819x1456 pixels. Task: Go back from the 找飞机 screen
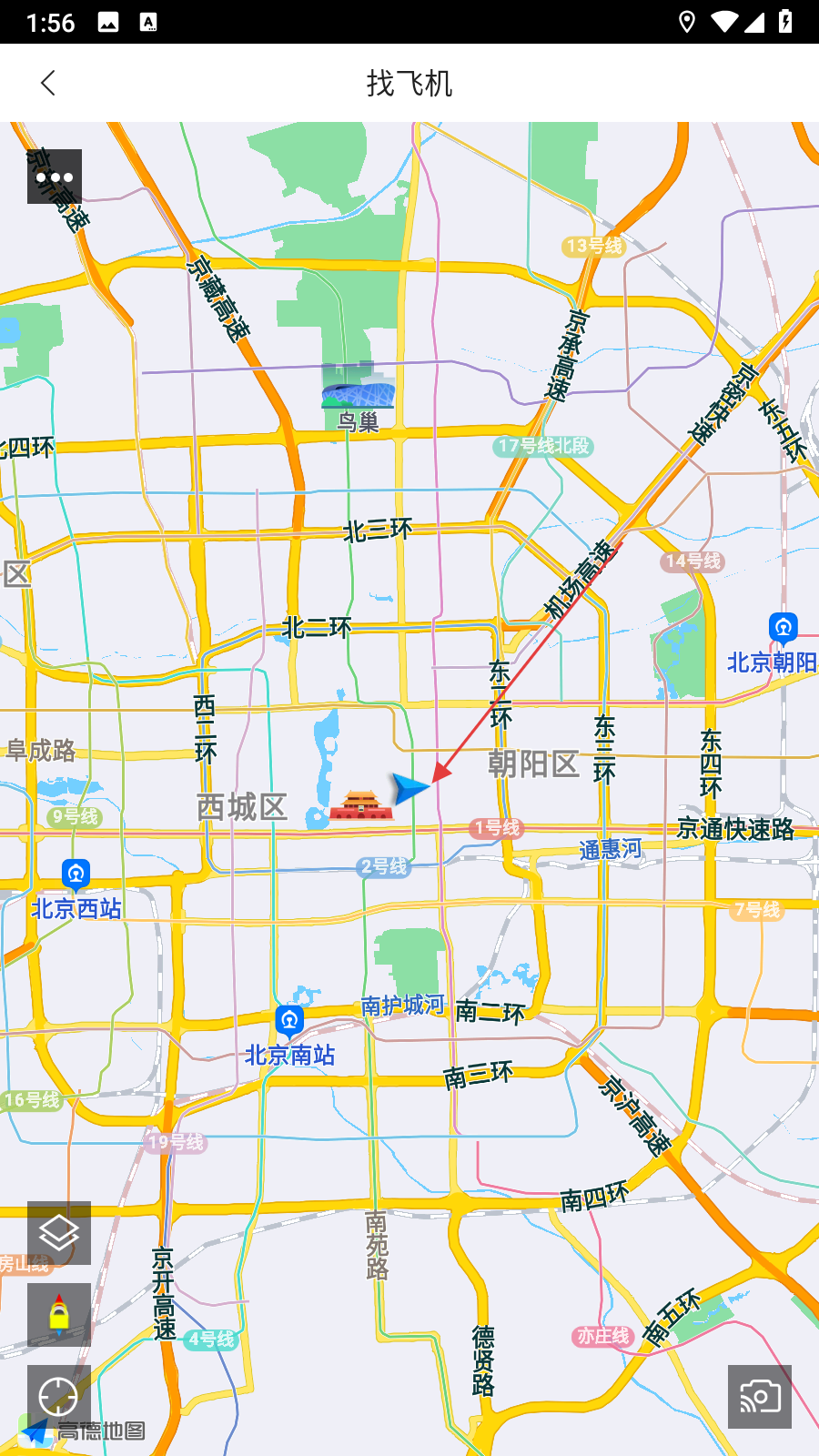(48, 84)
